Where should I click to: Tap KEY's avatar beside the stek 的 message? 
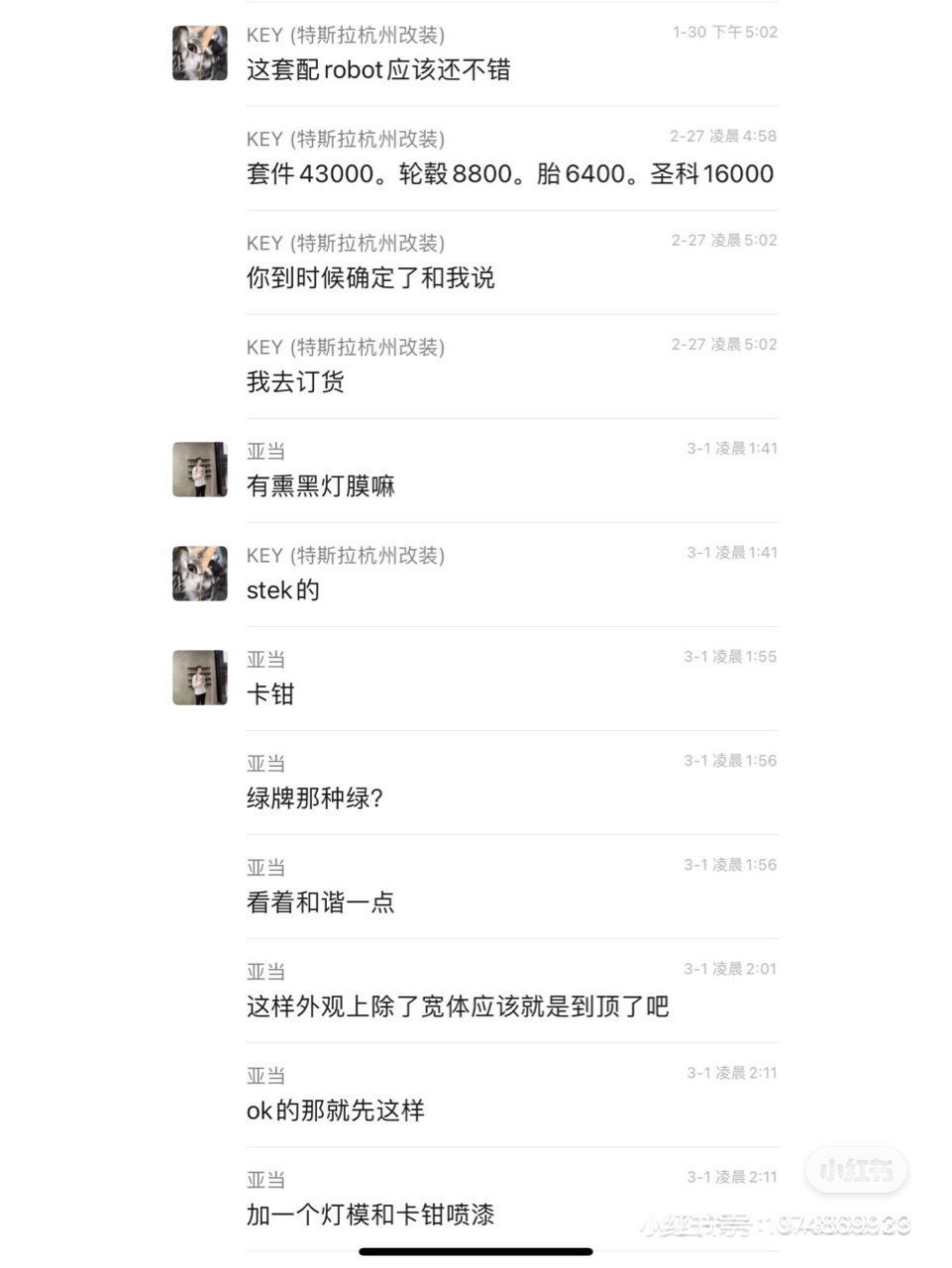tap(199, 574)
